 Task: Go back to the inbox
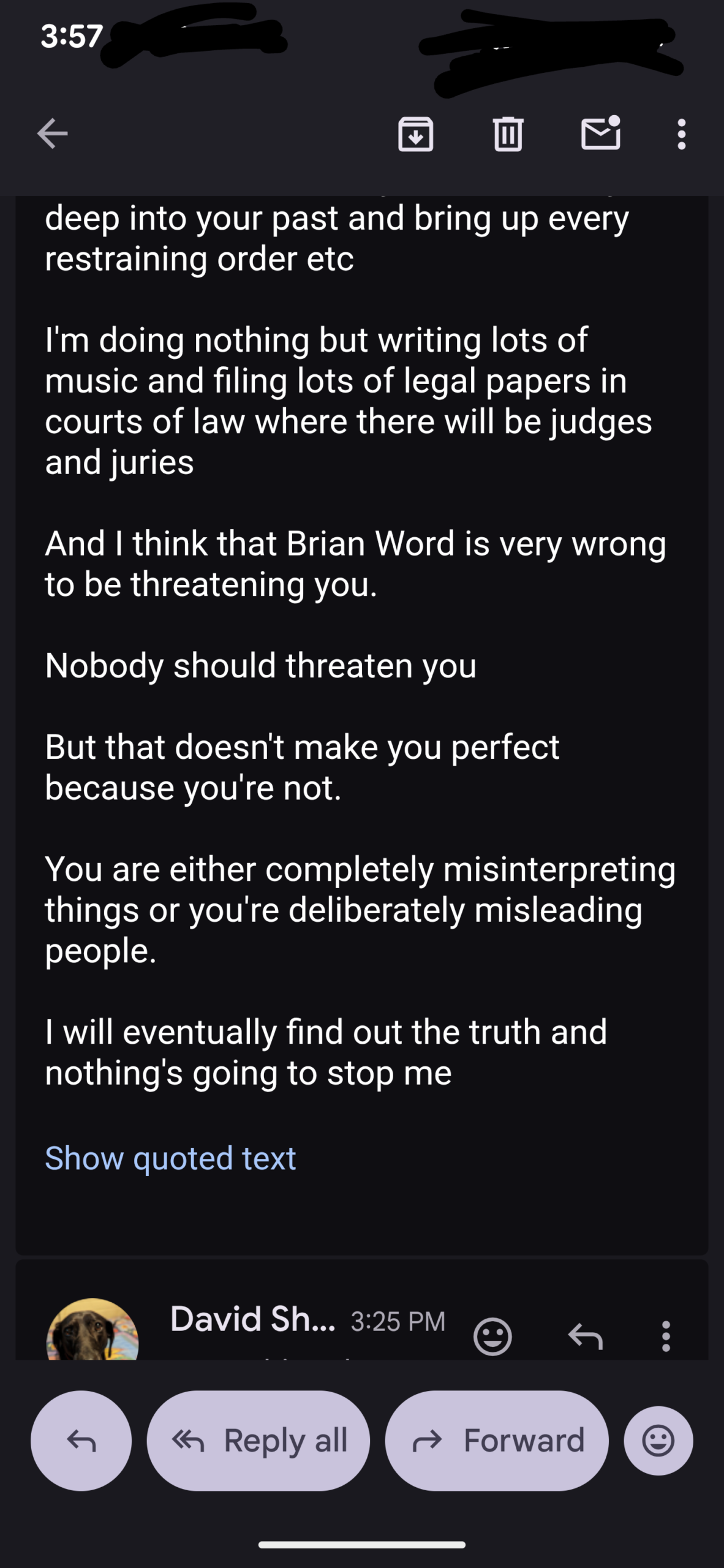[x=52, y=134]
